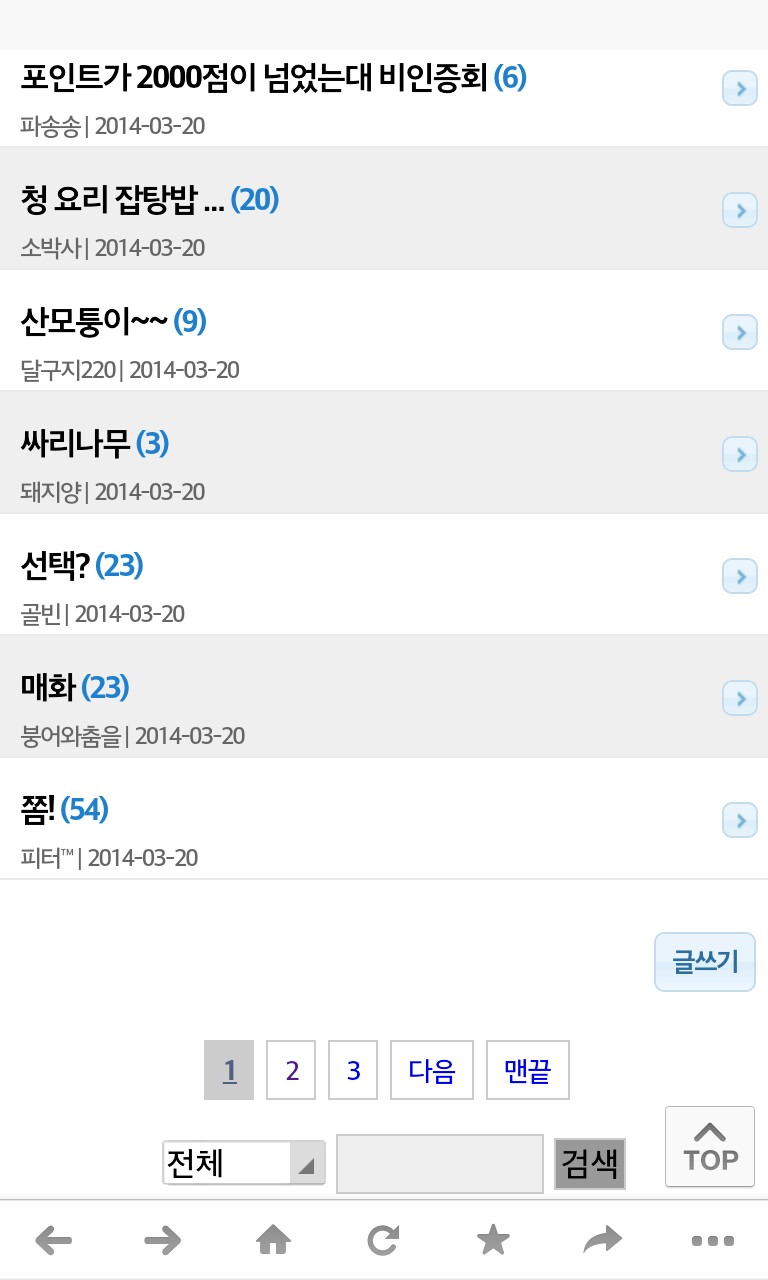Screen dimensions: 768x1280
Task: Bookmark the page with the star icon
Action: pyautogui.click(x=493, y=1241)
